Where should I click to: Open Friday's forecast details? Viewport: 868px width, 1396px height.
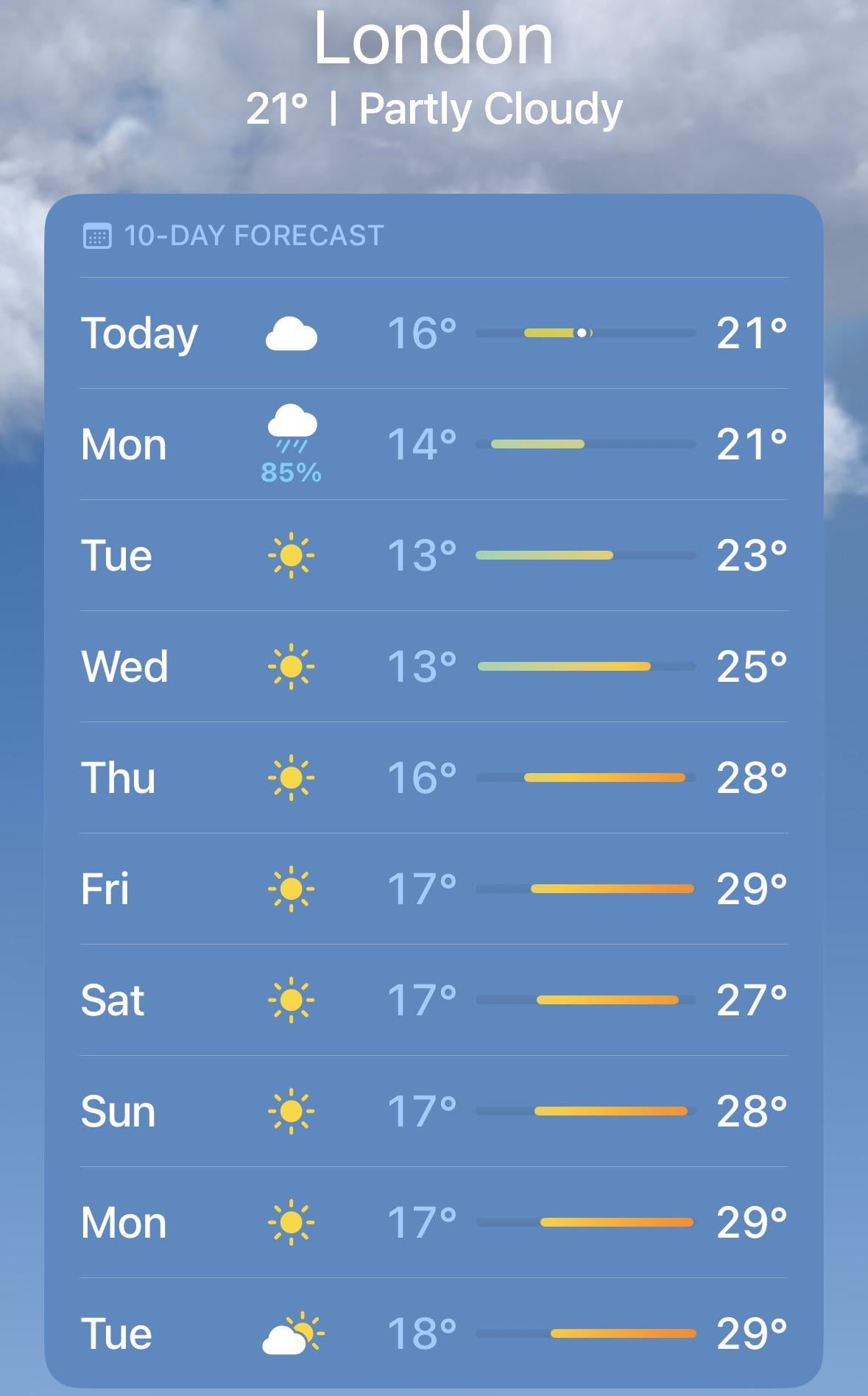click(434, 889)
